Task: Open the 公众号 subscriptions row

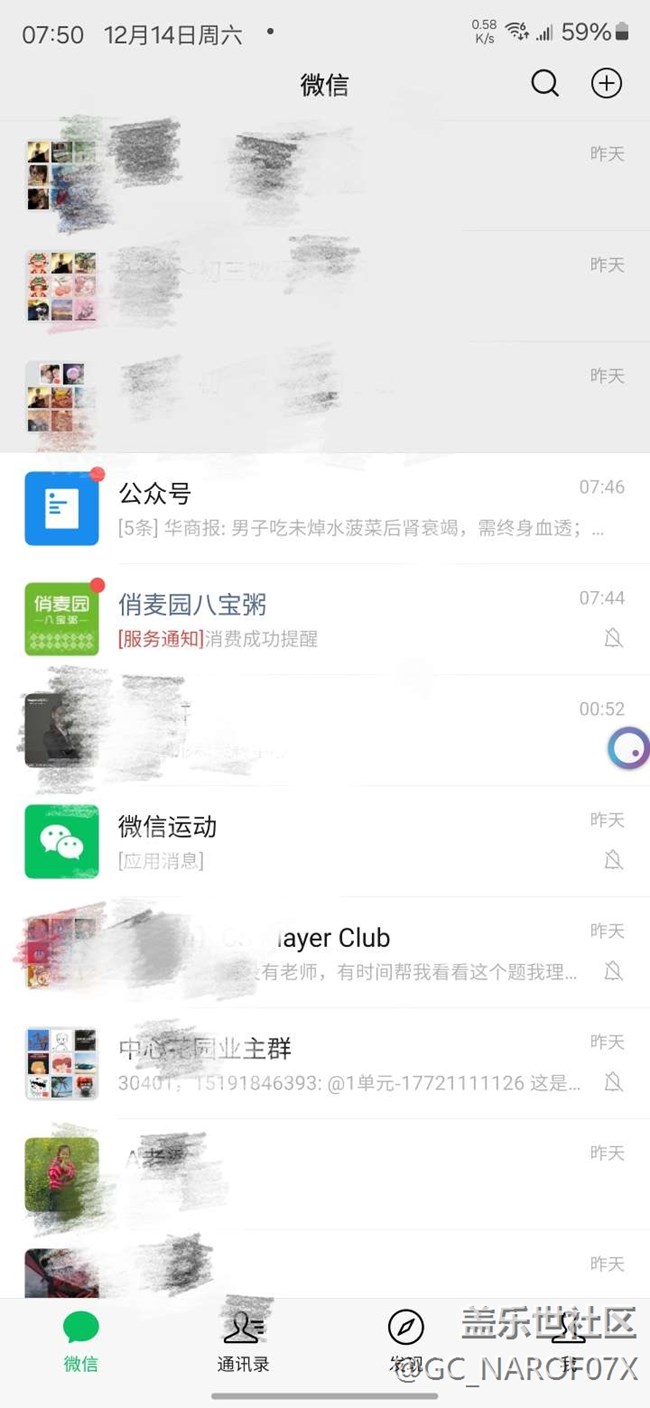Action: (x=325, y=509)
